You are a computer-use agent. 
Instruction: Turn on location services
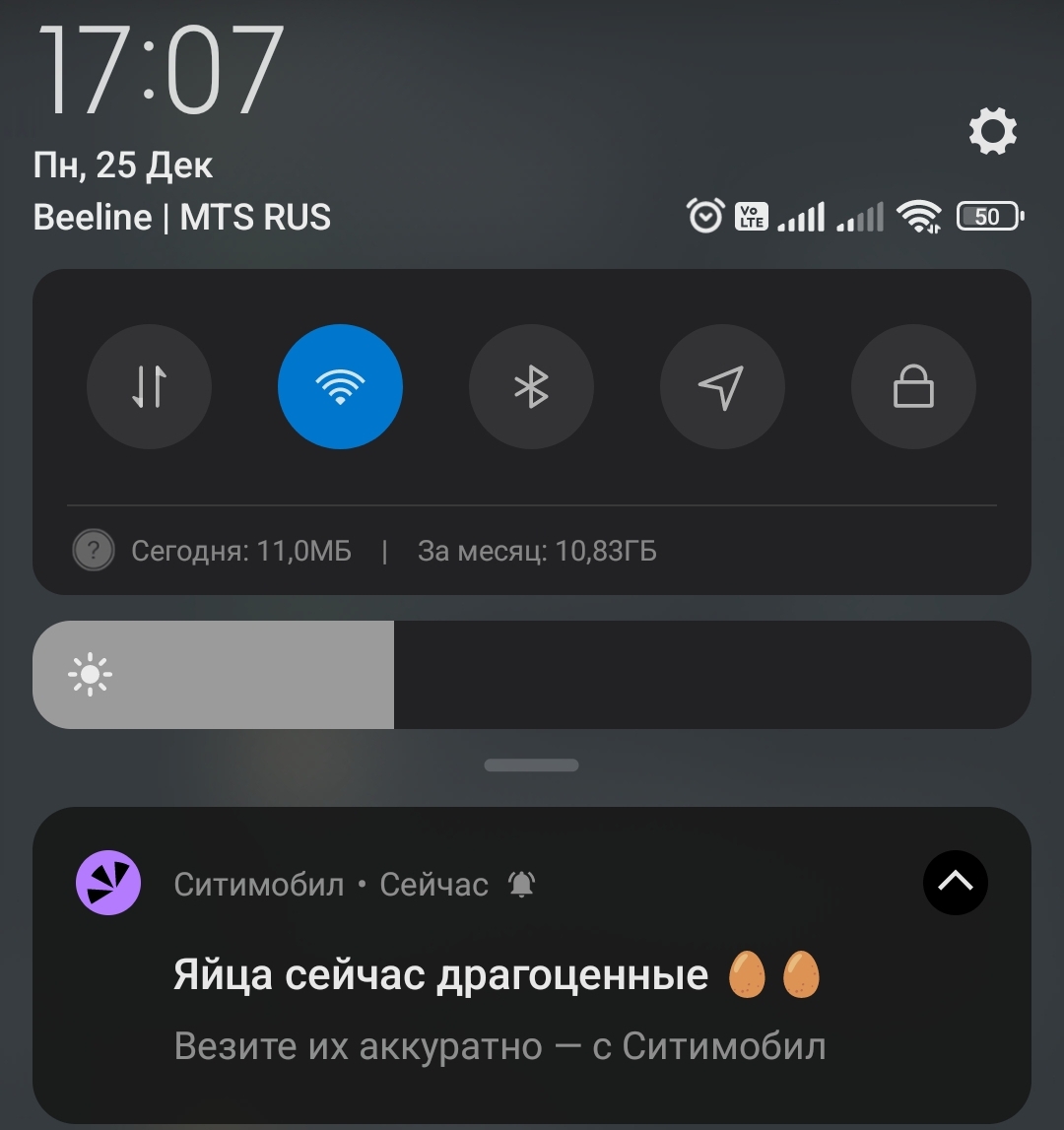pos(722,387)
